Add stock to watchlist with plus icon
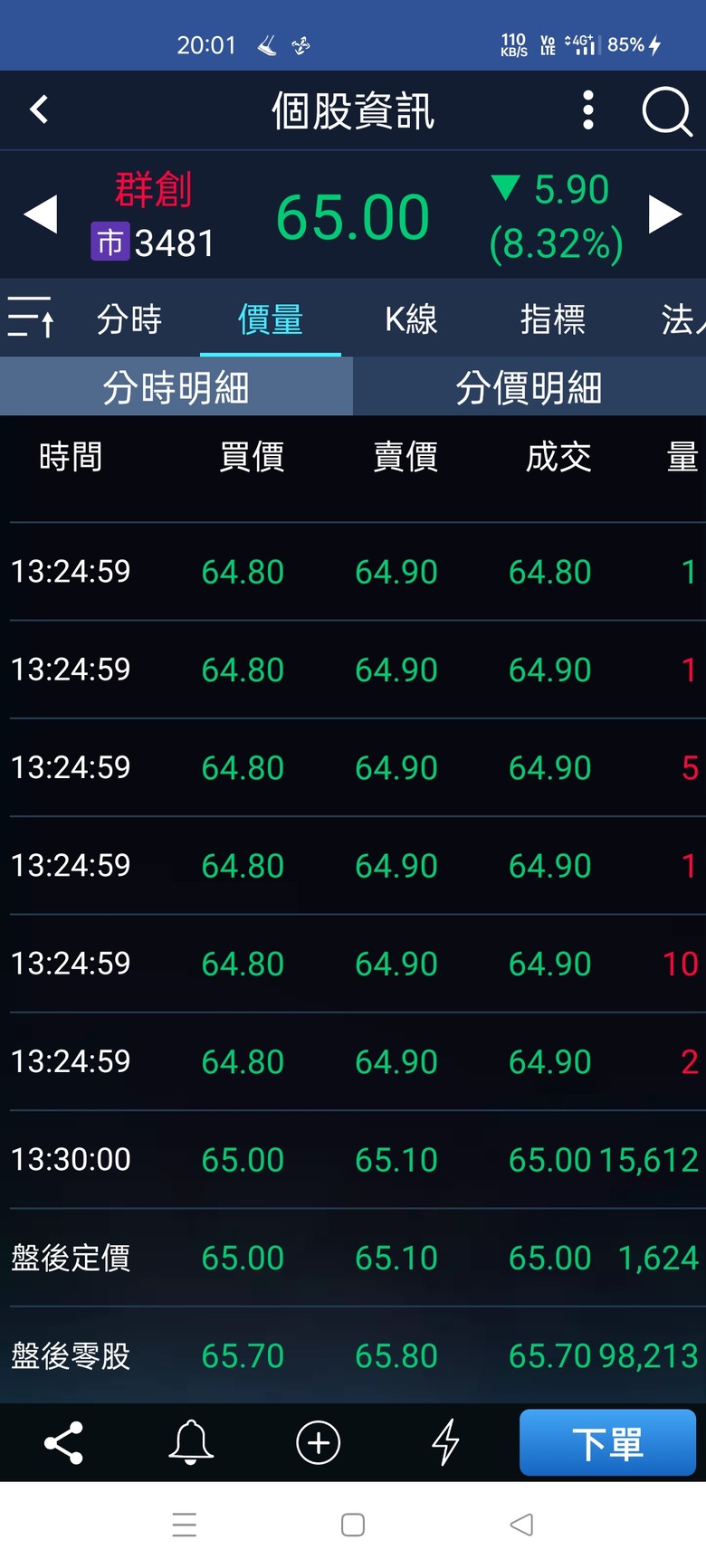This screenshot has height=1568, width=706. point(319,1442)
